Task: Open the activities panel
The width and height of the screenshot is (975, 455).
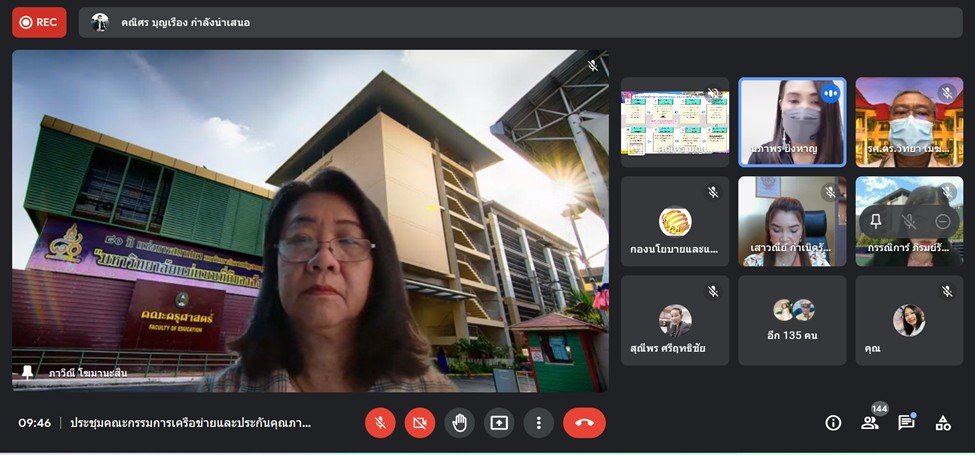Action: tap(942, 423)
